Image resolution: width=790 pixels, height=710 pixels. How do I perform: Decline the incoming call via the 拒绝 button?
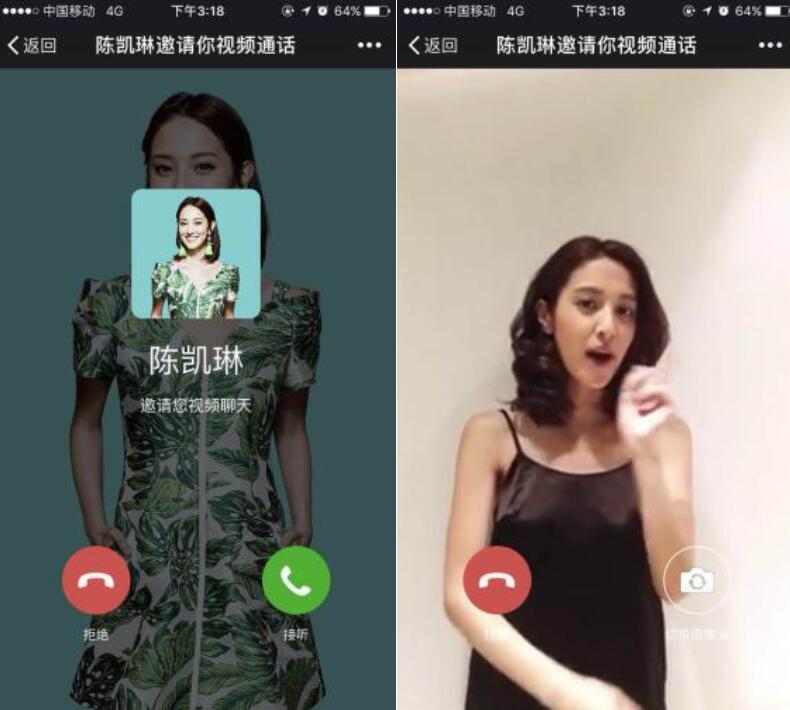pyautogui.click(x=96, y=580)
